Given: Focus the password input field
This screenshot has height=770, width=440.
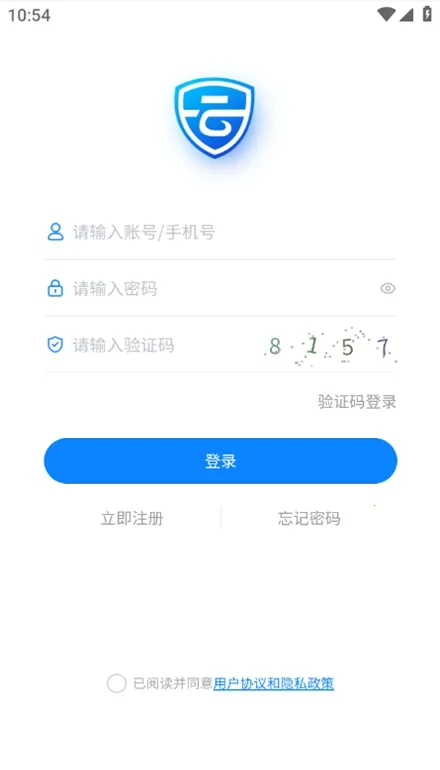Looking at the screenshot, I should [x=211, y=289].
